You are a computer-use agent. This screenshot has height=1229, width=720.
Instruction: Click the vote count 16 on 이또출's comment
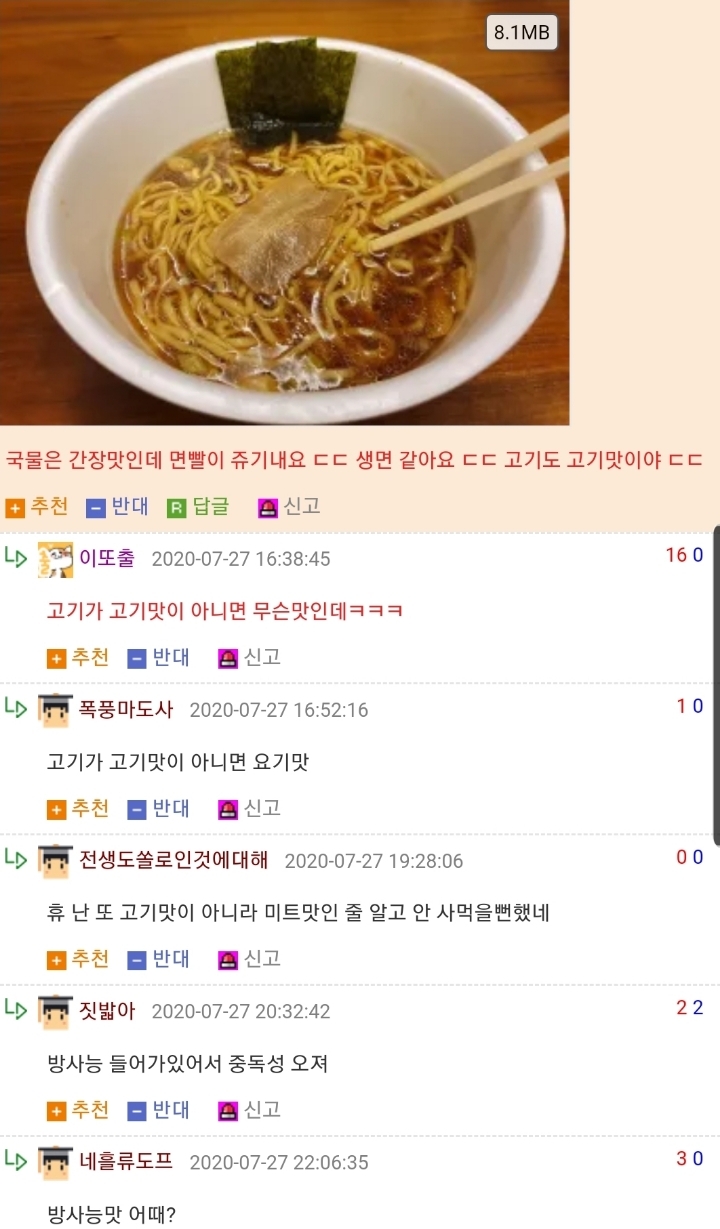[679, 556]
